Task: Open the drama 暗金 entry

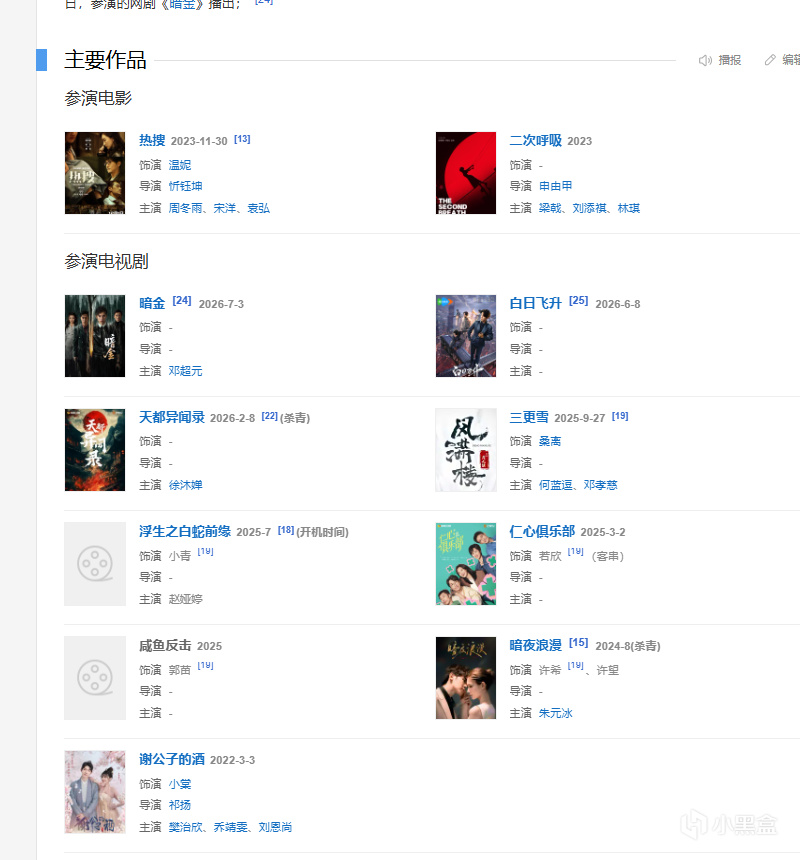Action: [152, 303]
